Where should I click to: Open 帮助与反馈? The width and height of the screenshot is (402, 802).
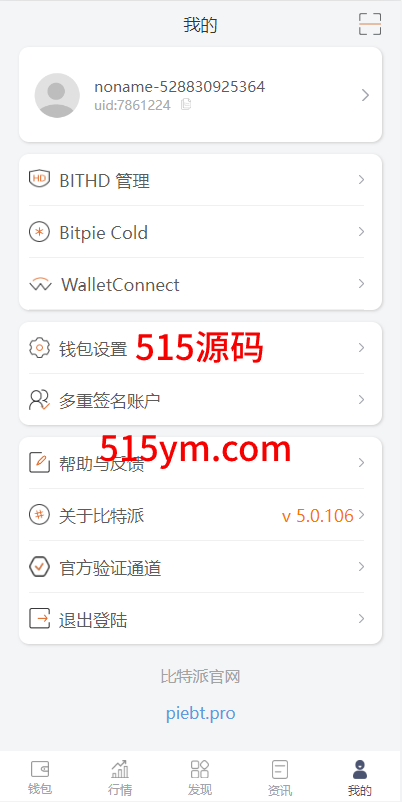pyautogui.click(x=200, y=463)
